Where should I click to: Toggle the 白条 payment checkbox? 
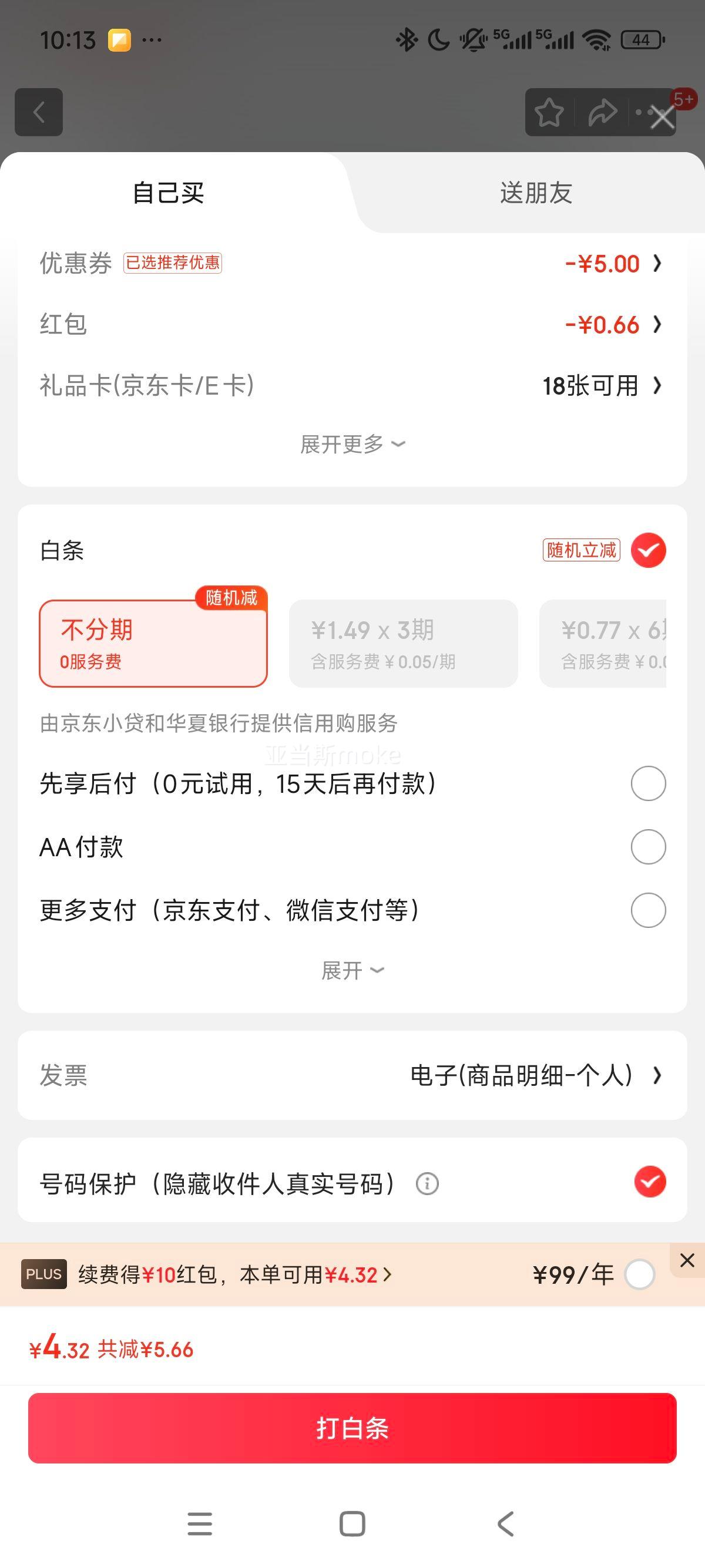pos(649,550)
